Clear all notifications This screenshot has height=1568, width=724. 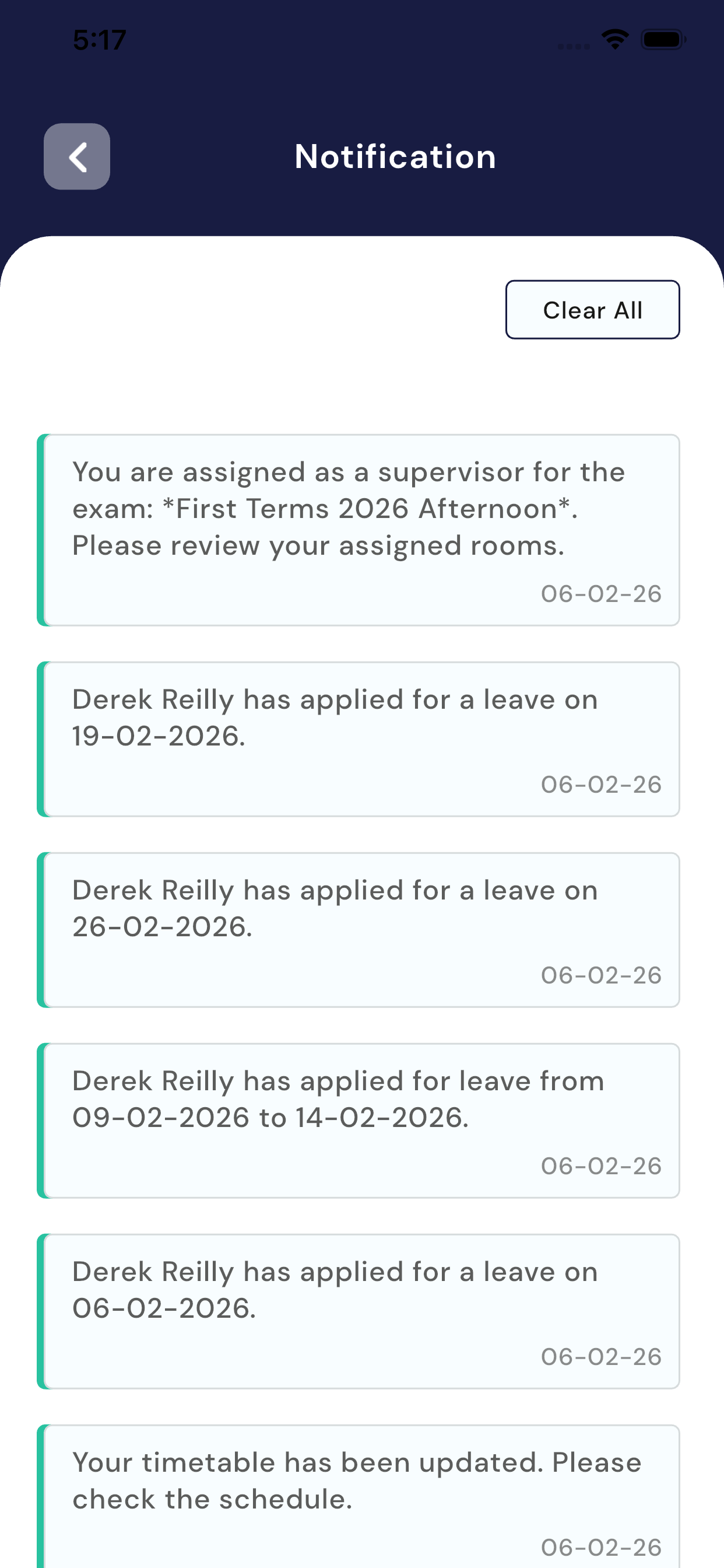coord(592,310)
